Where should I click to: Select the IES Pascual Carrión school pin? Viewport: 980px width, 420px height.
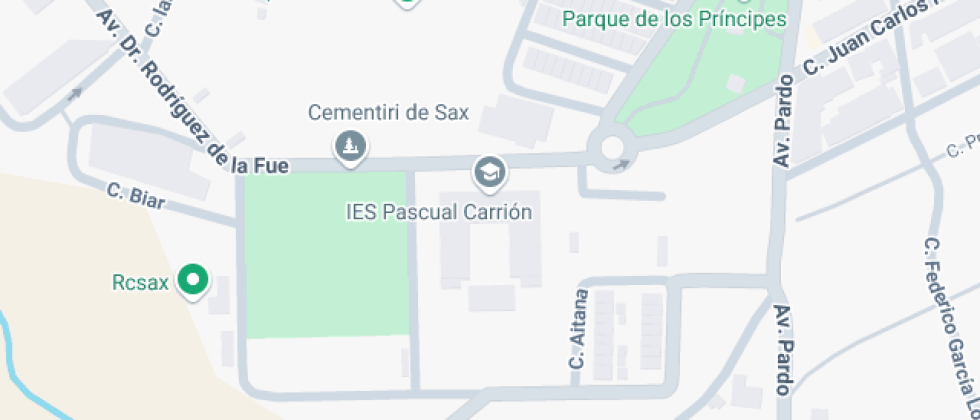pos(490,173)
